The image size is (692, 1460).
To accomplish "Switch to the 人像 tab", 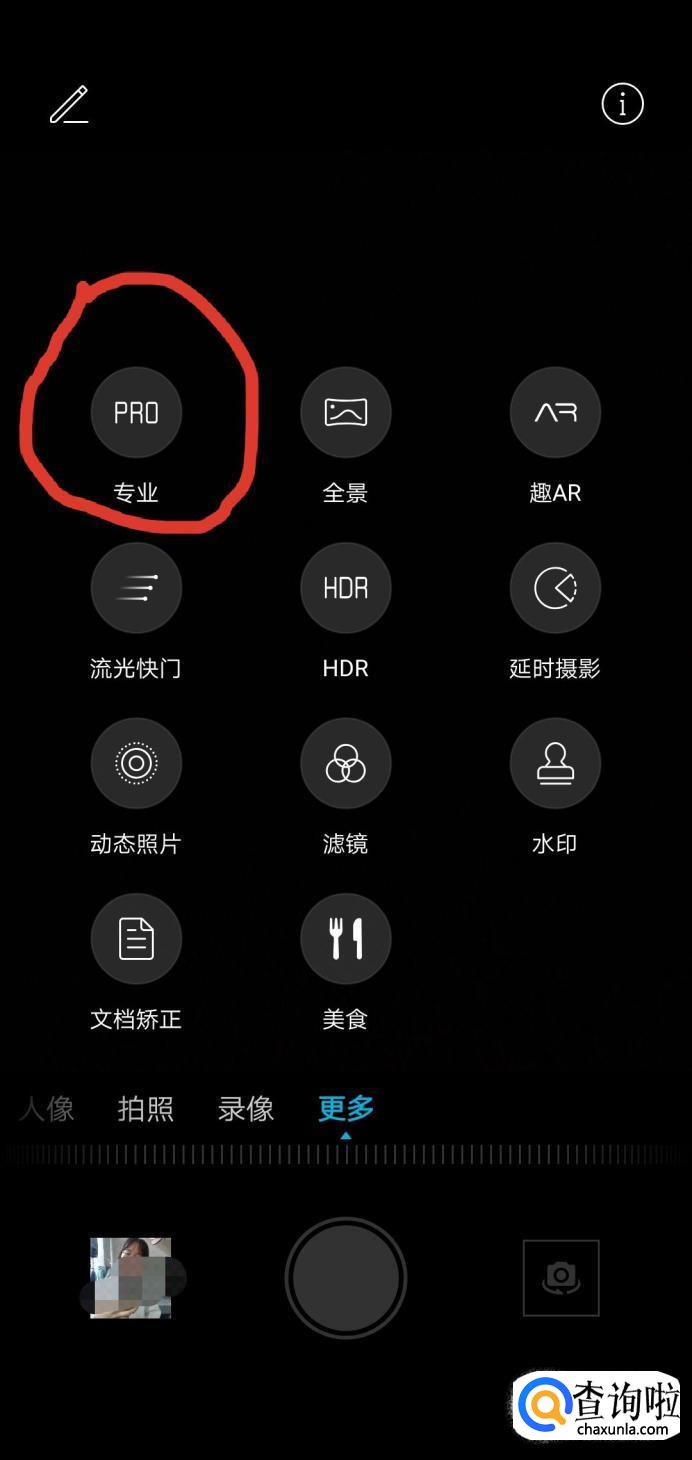I will (47, 1108).
